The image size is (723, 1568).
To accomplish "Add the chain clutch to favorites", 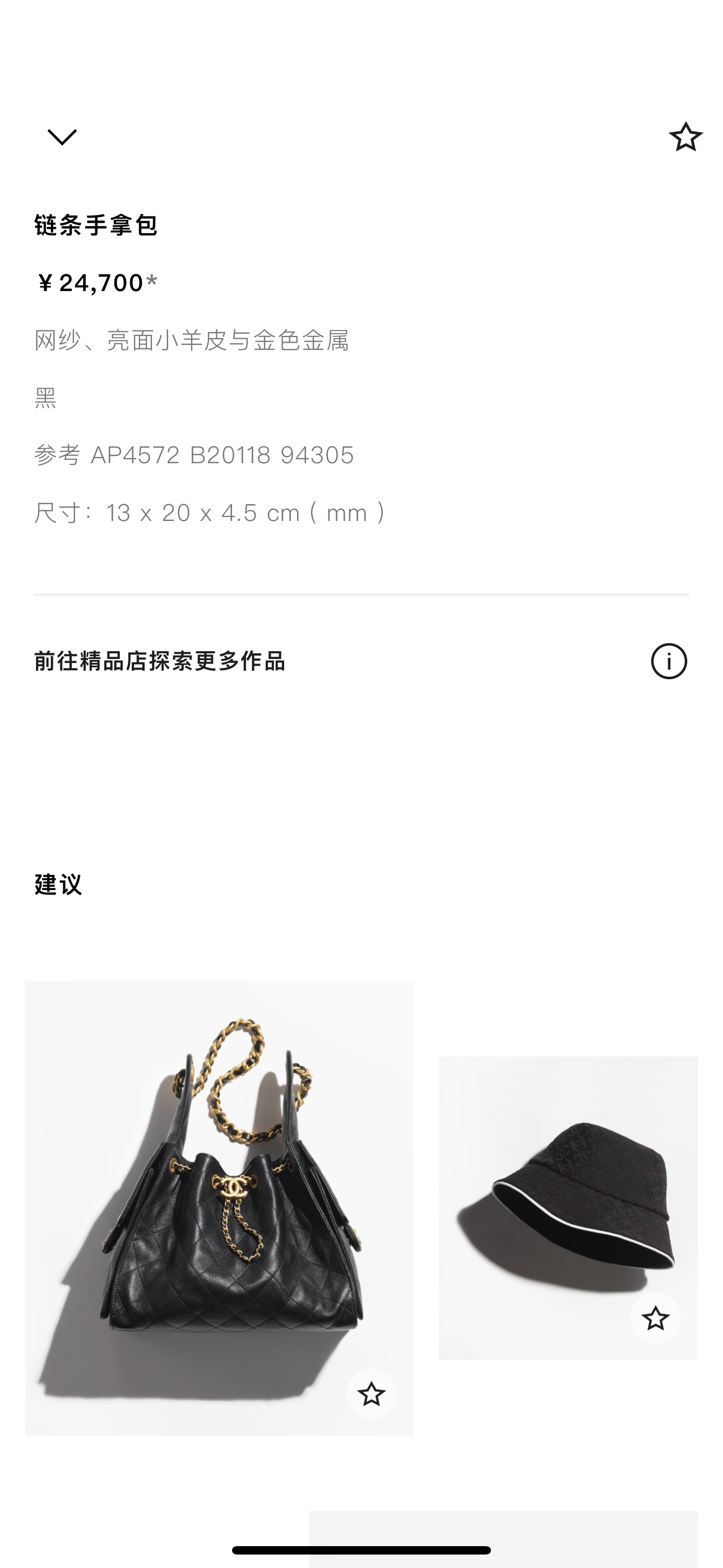I will (x=685, y=137).
